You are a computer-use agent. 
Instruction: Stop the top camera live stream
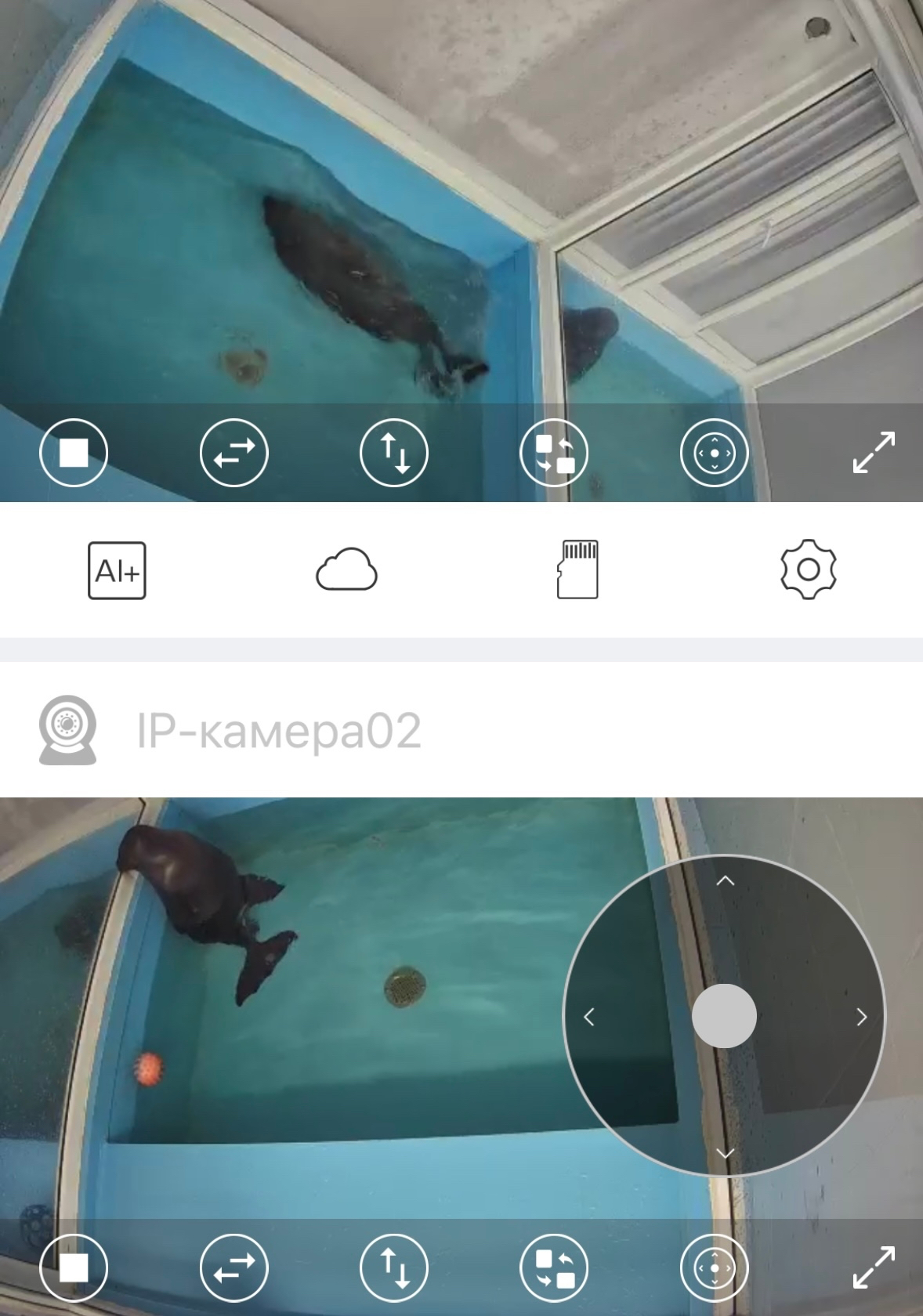point(74,453)
